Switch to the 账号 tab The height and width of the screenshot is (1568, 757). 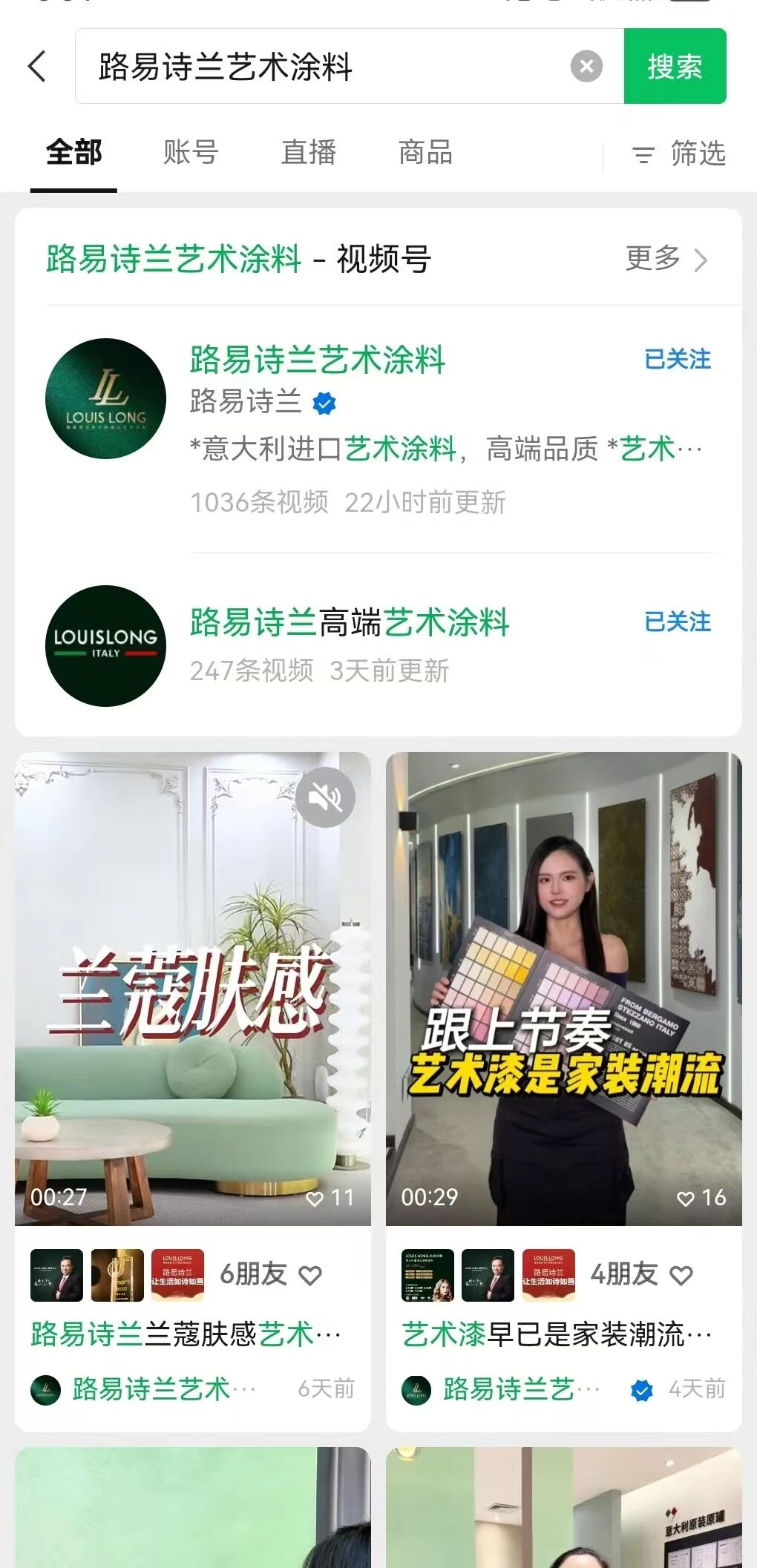tap(191, 153)
